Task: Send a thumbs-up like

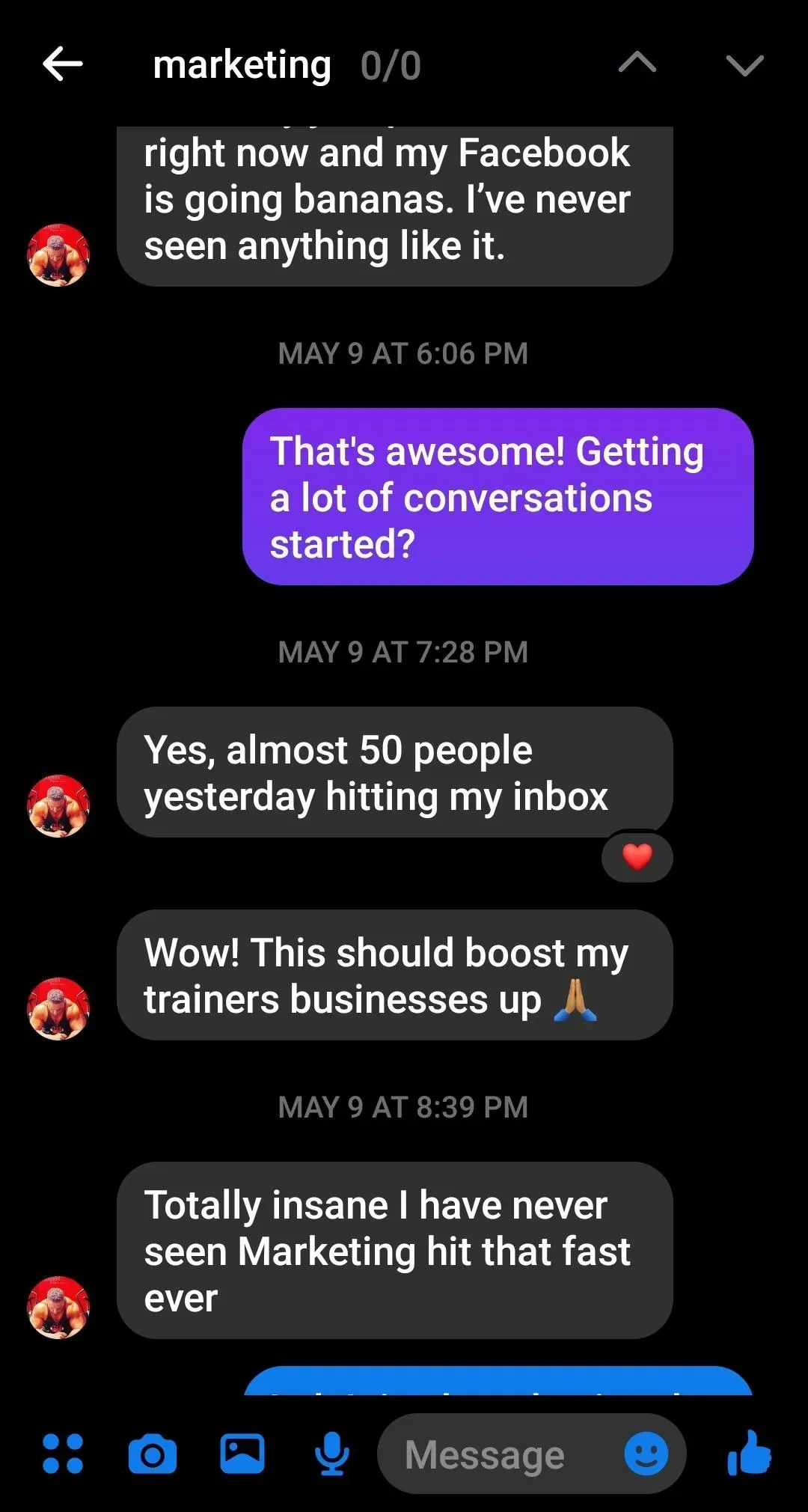Action: point(749,1454)
